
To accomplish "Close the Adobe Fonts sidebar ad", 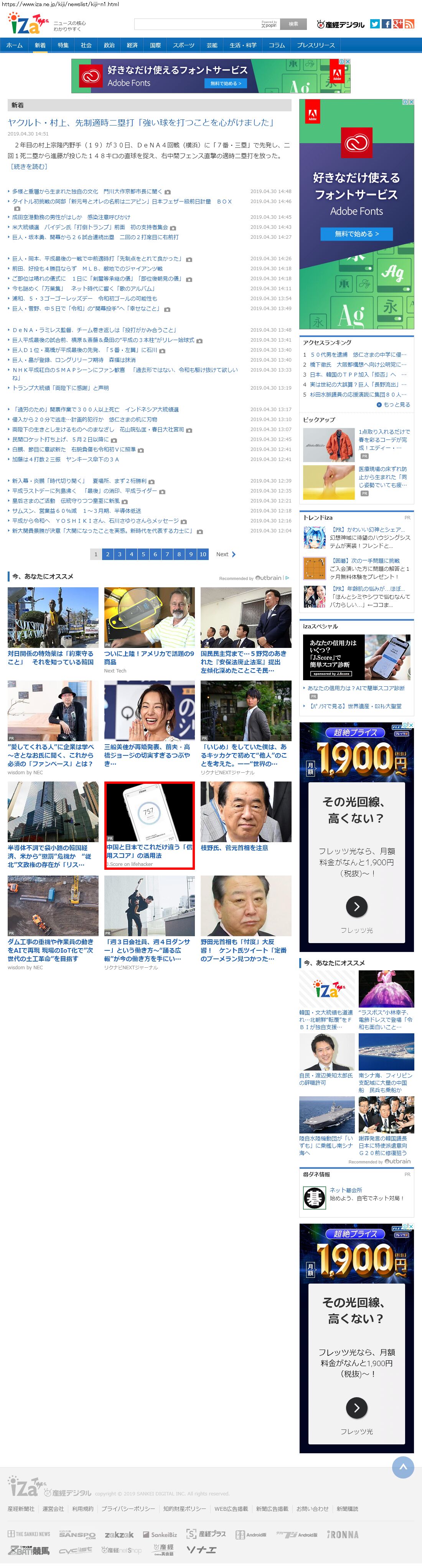I will 411,102.
